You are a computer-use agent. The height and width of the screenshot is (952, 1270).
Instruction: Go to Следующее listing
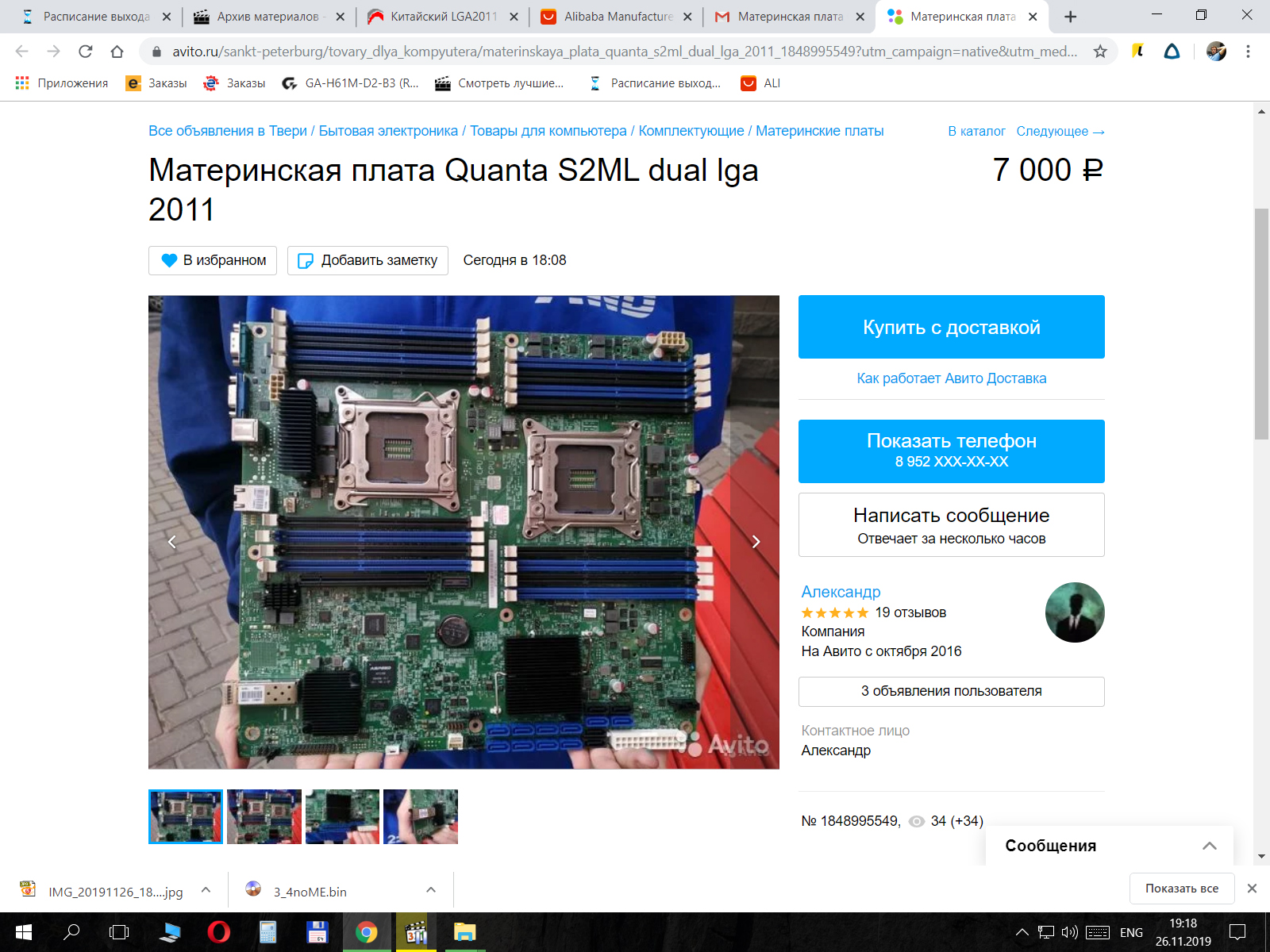click(x=1060, y=131)
